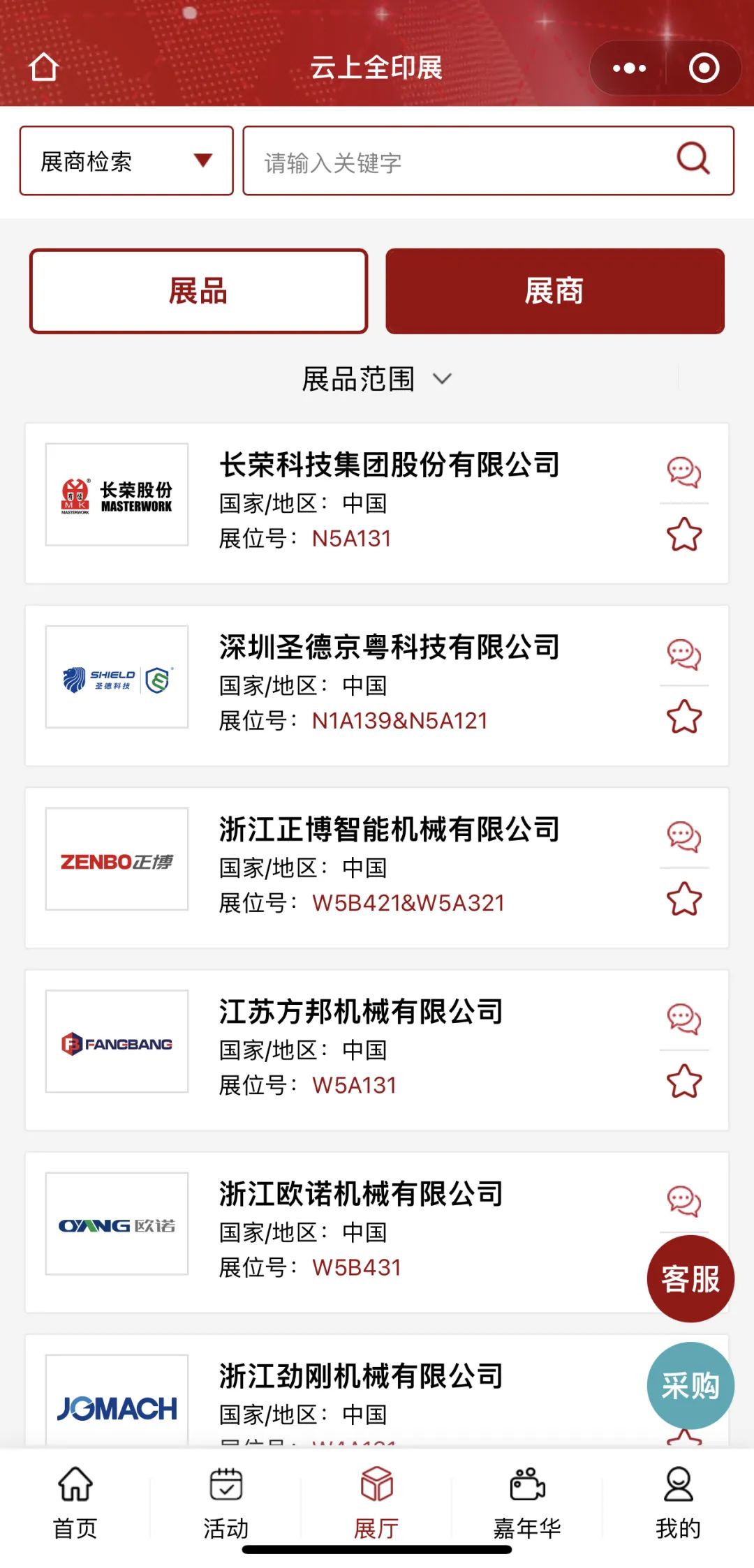The image size is (754, 1568).
Task: Expand the 展品范围 filter
Action: click(x=377, y=379)
